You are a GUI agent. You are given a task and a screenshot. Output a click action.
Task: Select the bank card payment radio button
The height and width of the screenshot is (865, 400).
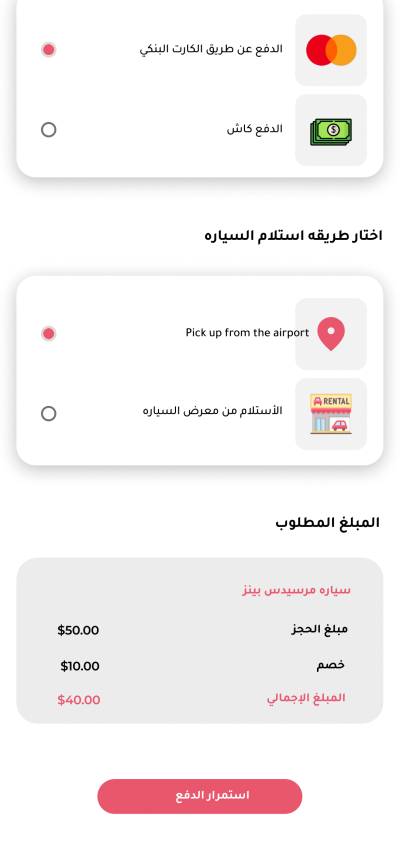pyautogui.click(x=49, y=50)
